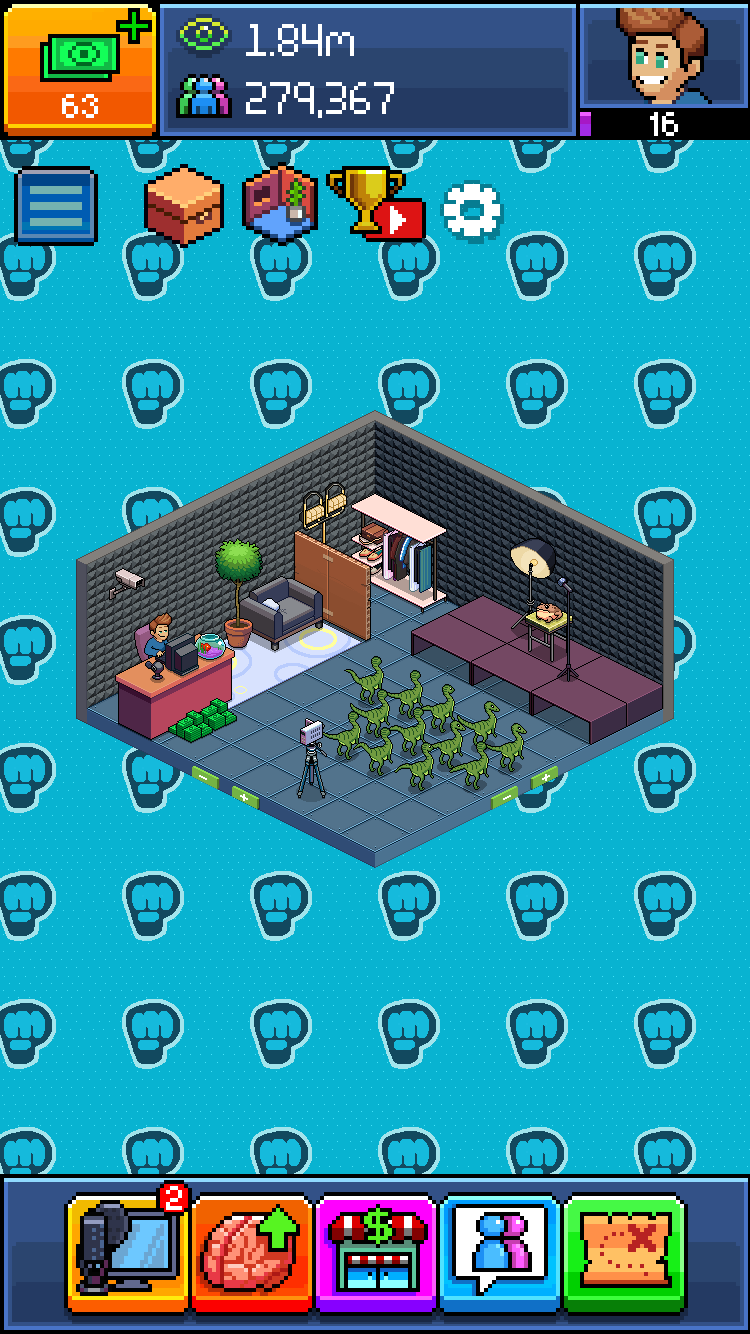Open the social friends tab

click(x=500, y=1252)
